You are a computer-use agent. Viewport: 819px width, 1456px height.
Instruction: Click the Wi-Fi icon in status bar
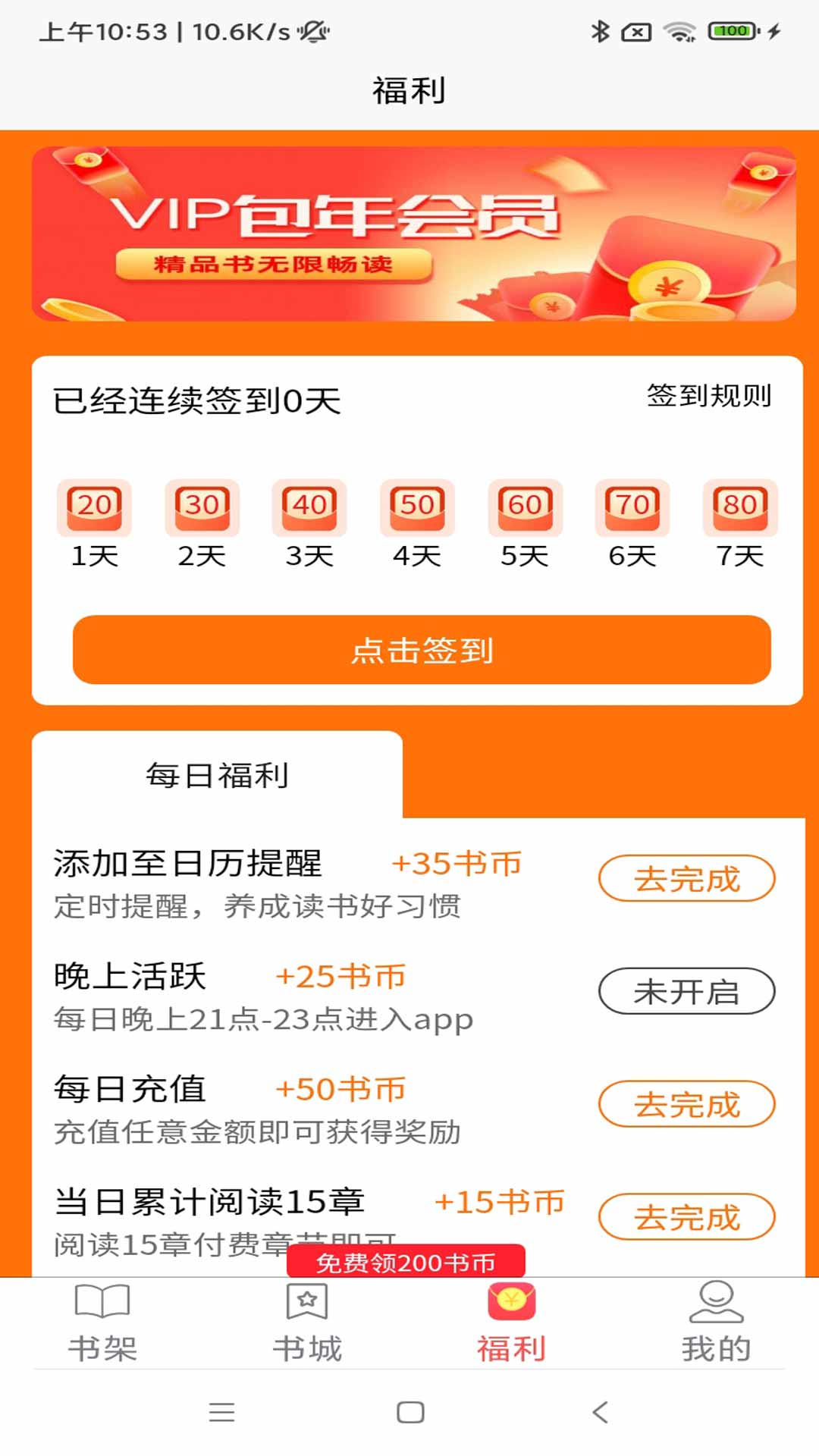pos(676,32)
